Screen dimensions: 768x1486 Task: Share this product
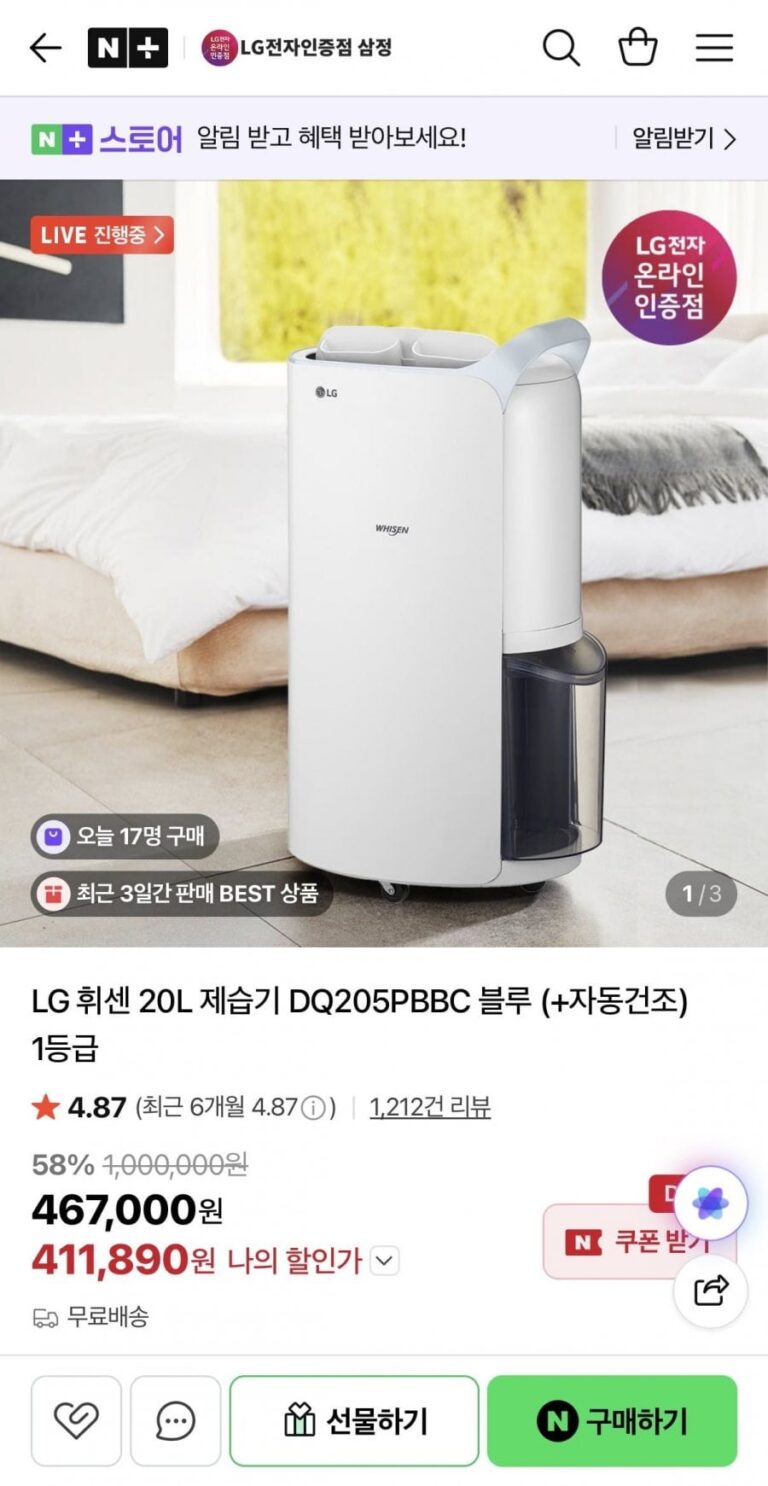(x=711, y=1291)
